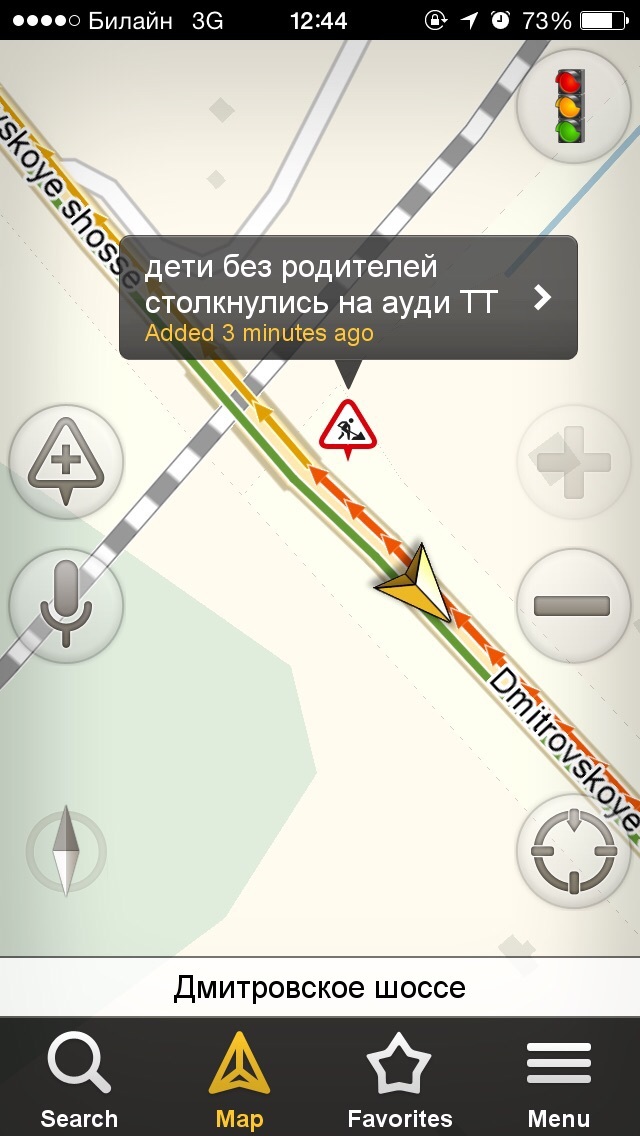The width and height of the screenshot is (640, 1136).
Task: Tap the road works marker on map
Action: click(x=347, y=427)
